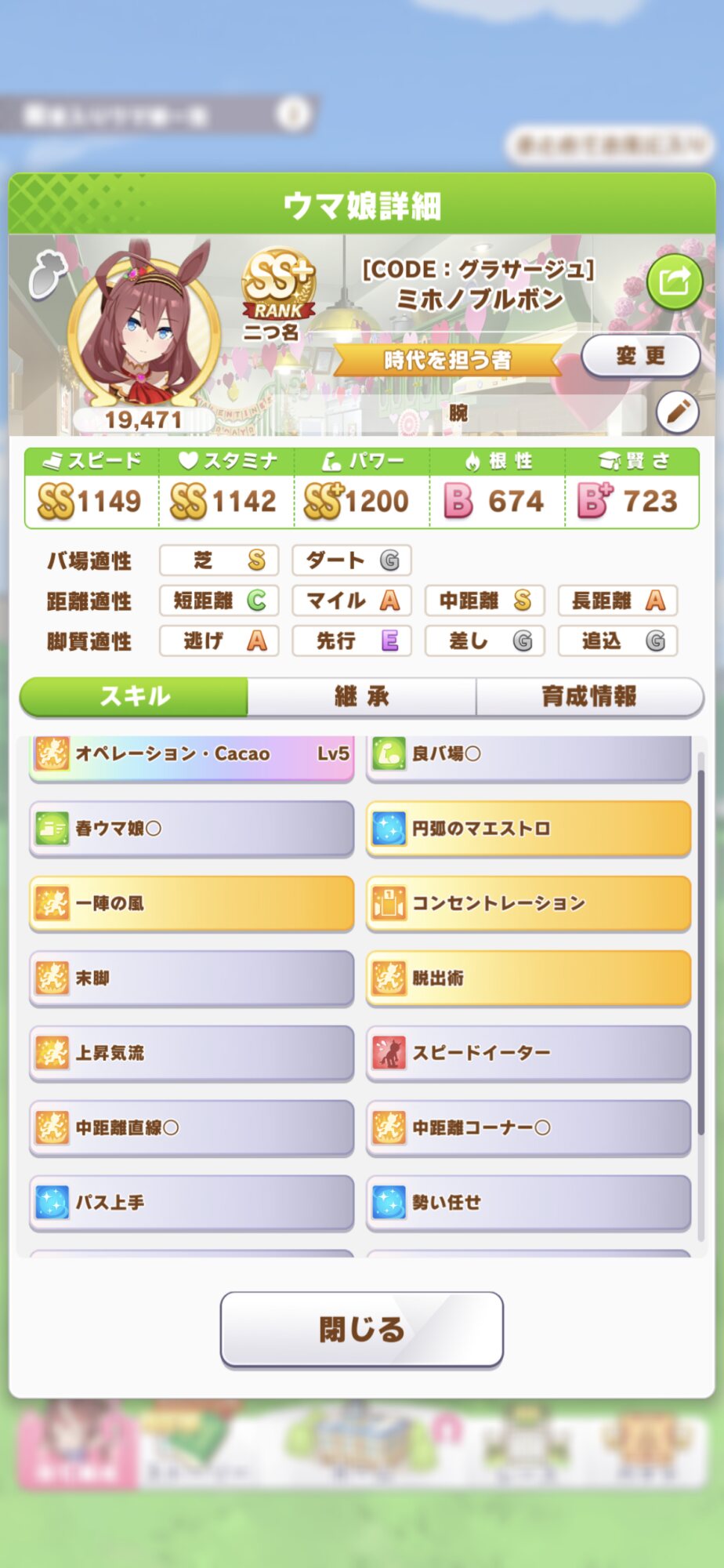Viewport: 724px width, 1568px height.
Task: Tap the 変更 button
Action: [640, 356]
